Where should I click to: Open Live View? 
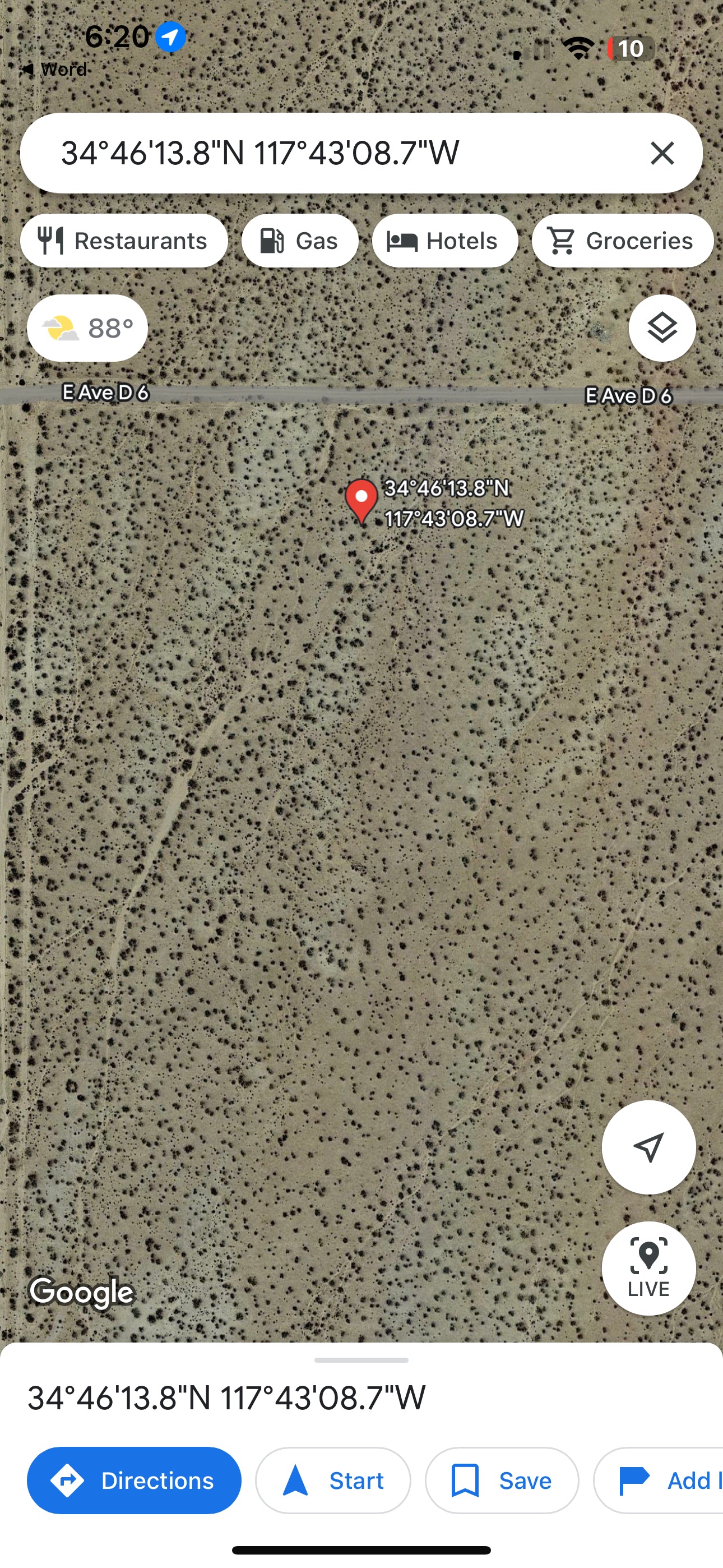[x=648, y=1268]
